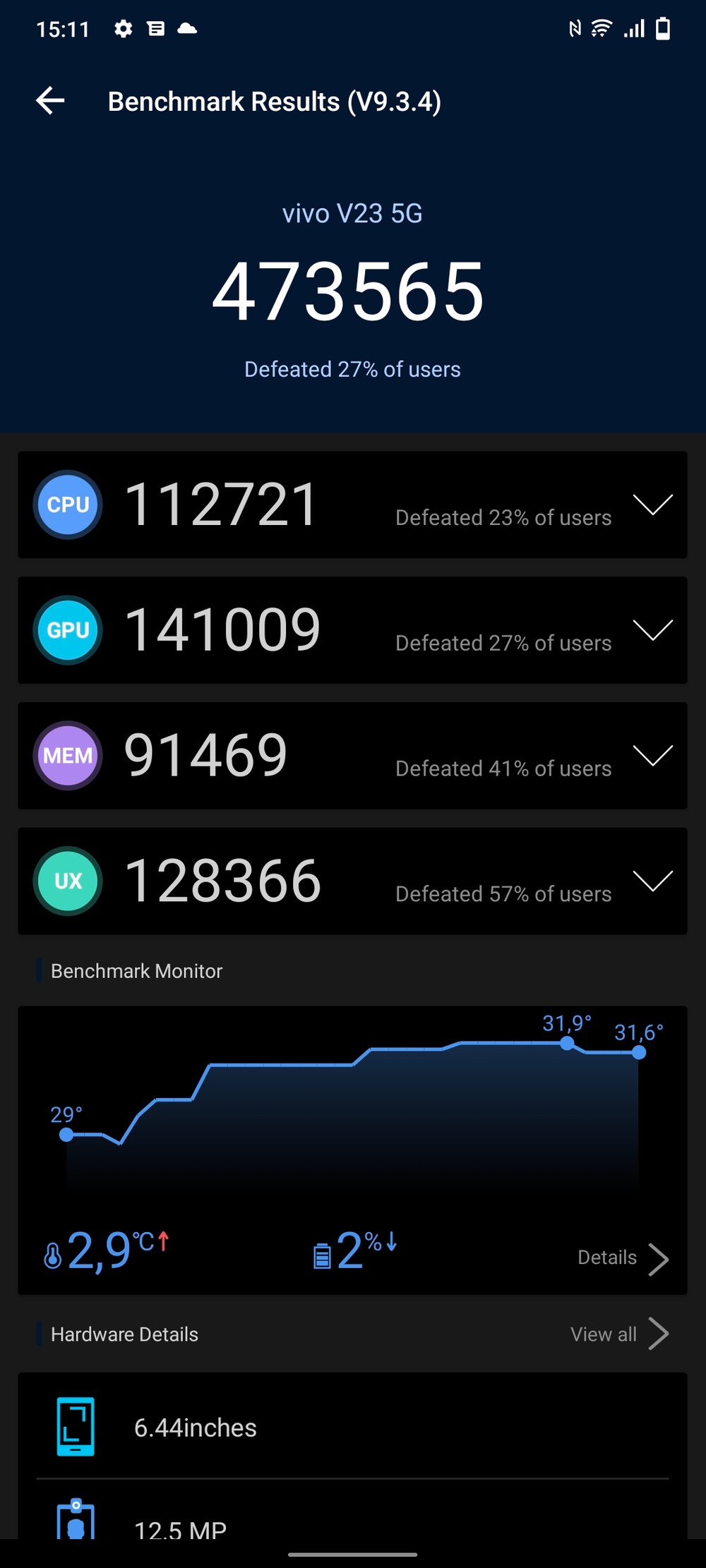
Task: Go back from Benchmark Results
Action: (50, 101)
